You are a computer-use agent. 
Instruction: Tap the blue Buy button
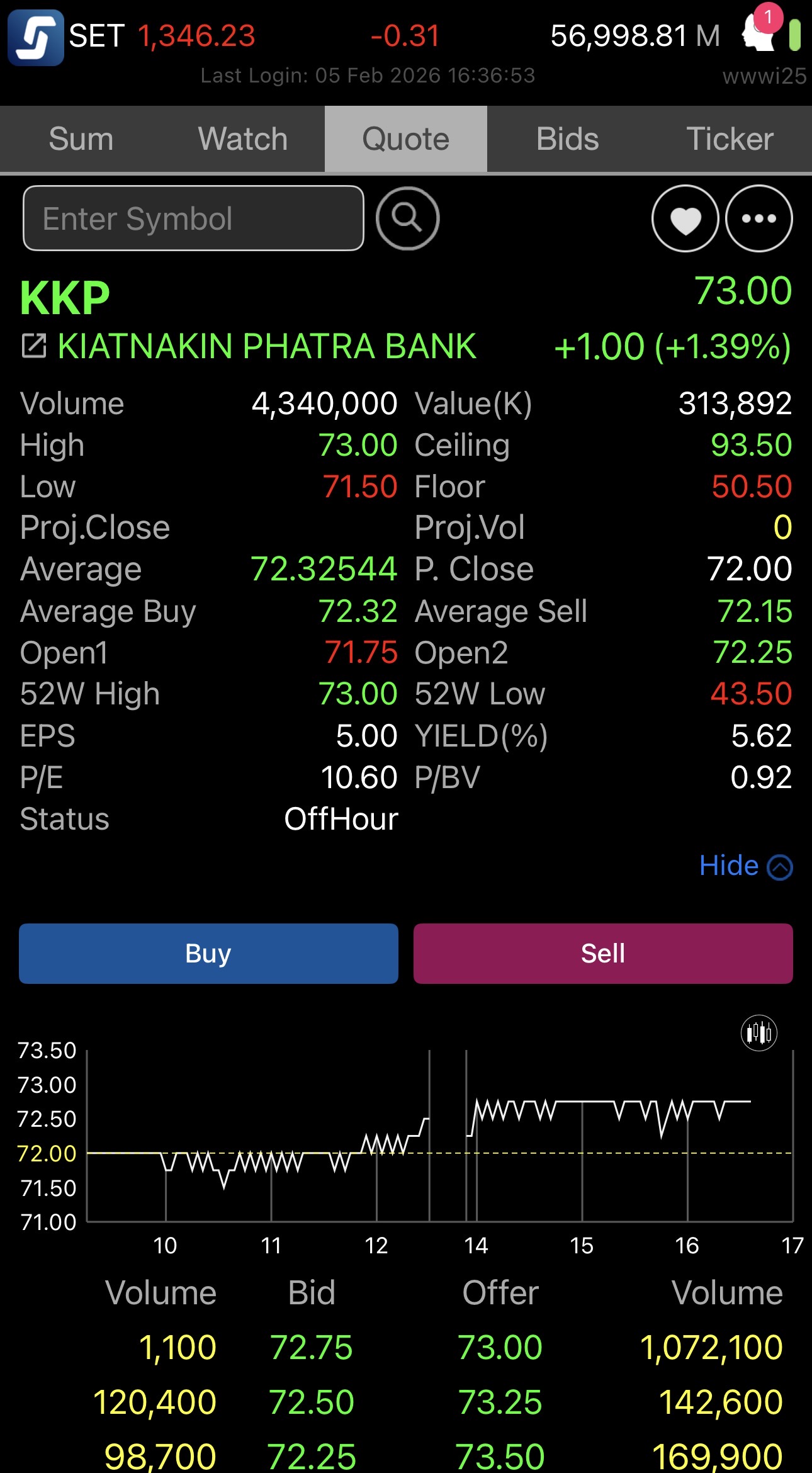coord(208,953)
